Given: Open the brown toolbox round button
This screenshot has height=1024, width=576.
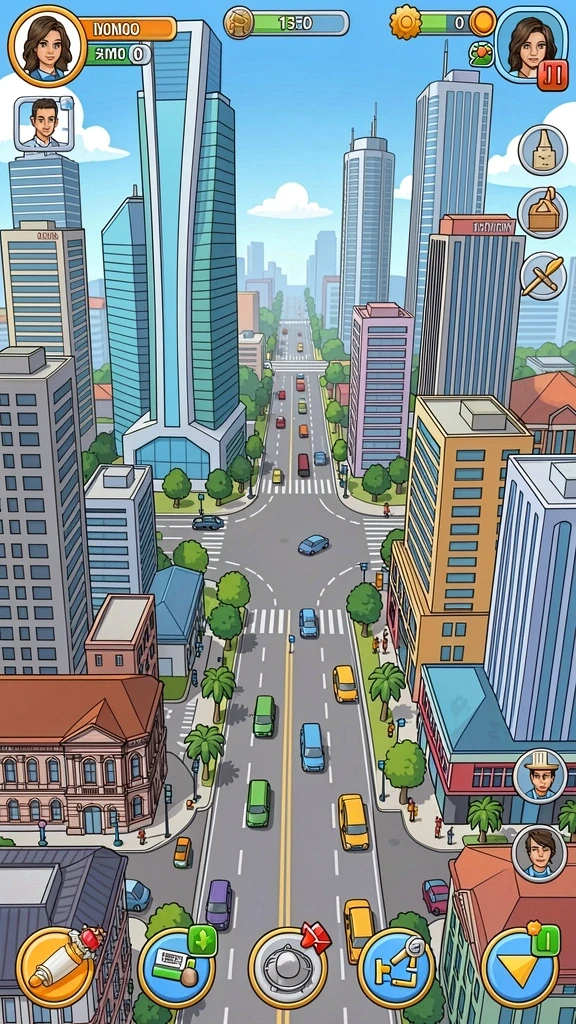Looking at the screenshot, I should tap(542, 212).
